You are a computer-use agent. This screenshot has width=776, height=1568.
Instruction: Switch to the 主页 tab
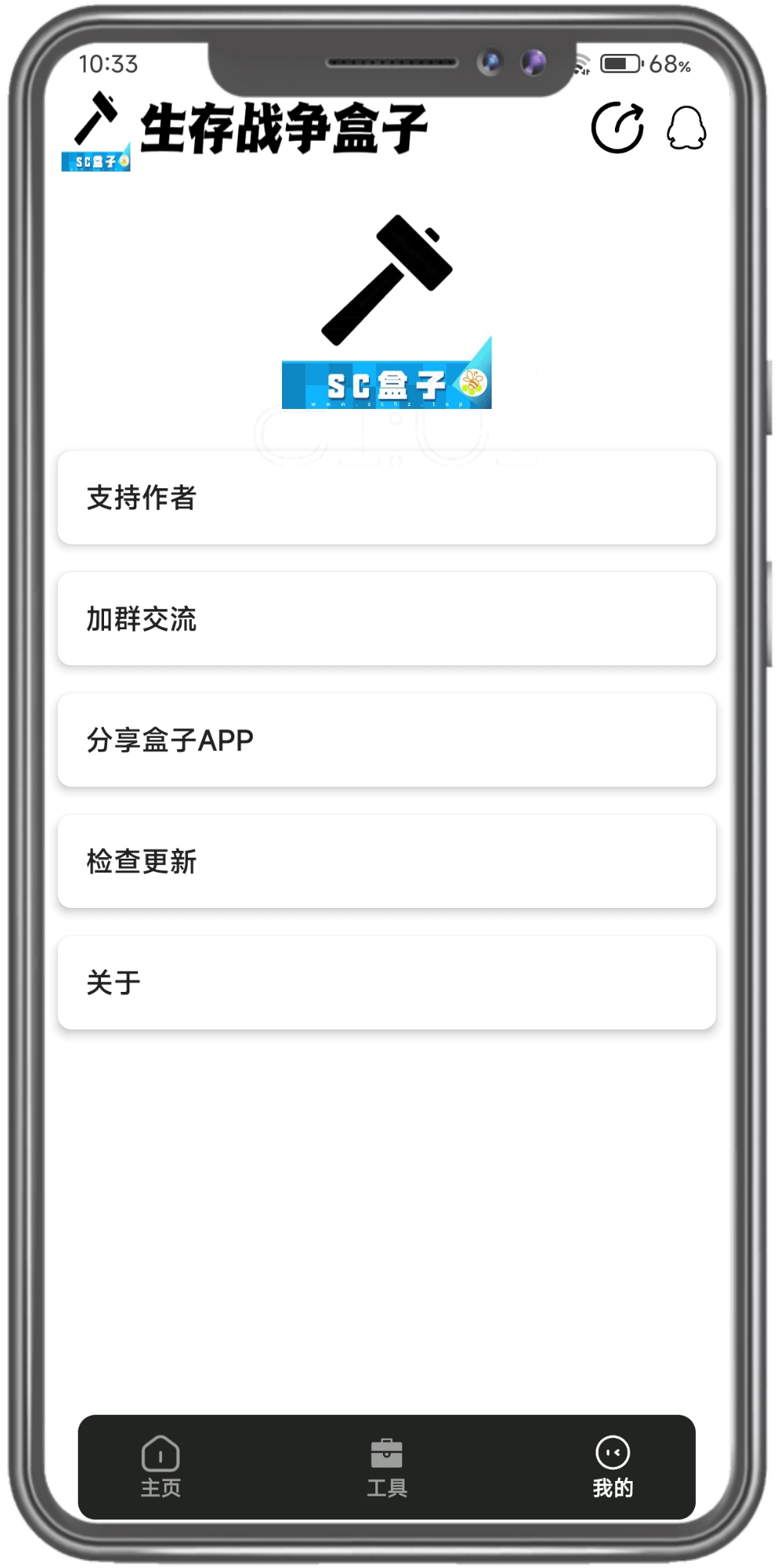(160, 1466)
